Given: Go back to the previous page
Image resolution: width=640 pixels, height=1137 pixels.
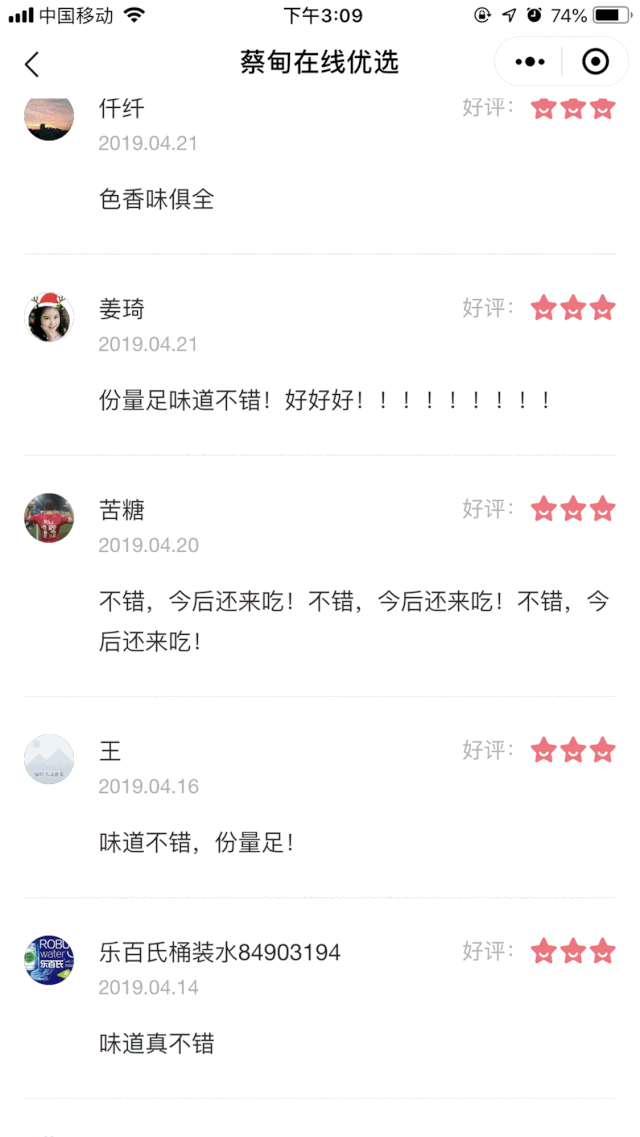Looking at the screenshot, I should [x=32, y=64].
